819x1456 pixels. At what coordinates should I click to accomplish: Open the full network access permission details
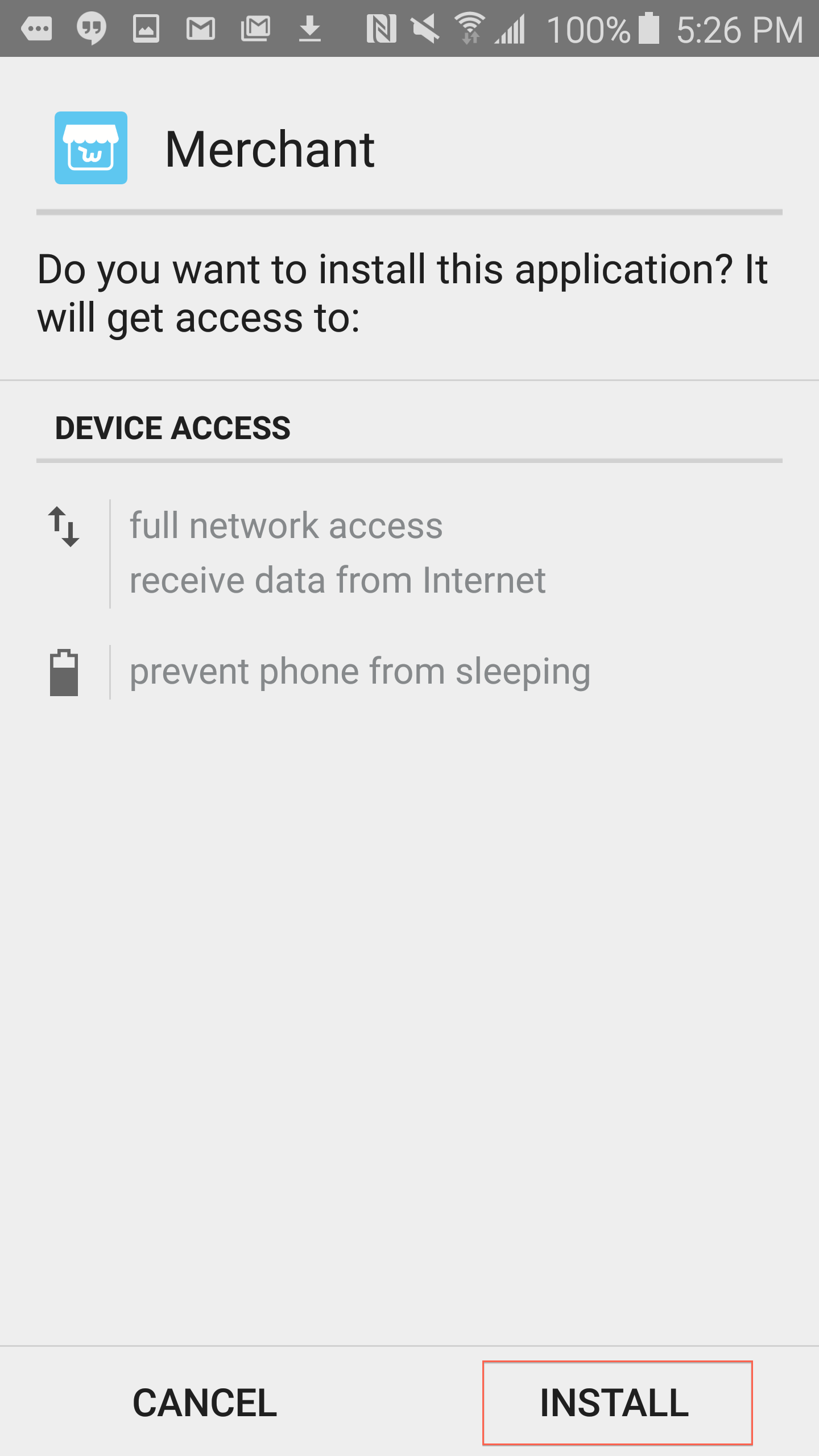coord(286,526)
